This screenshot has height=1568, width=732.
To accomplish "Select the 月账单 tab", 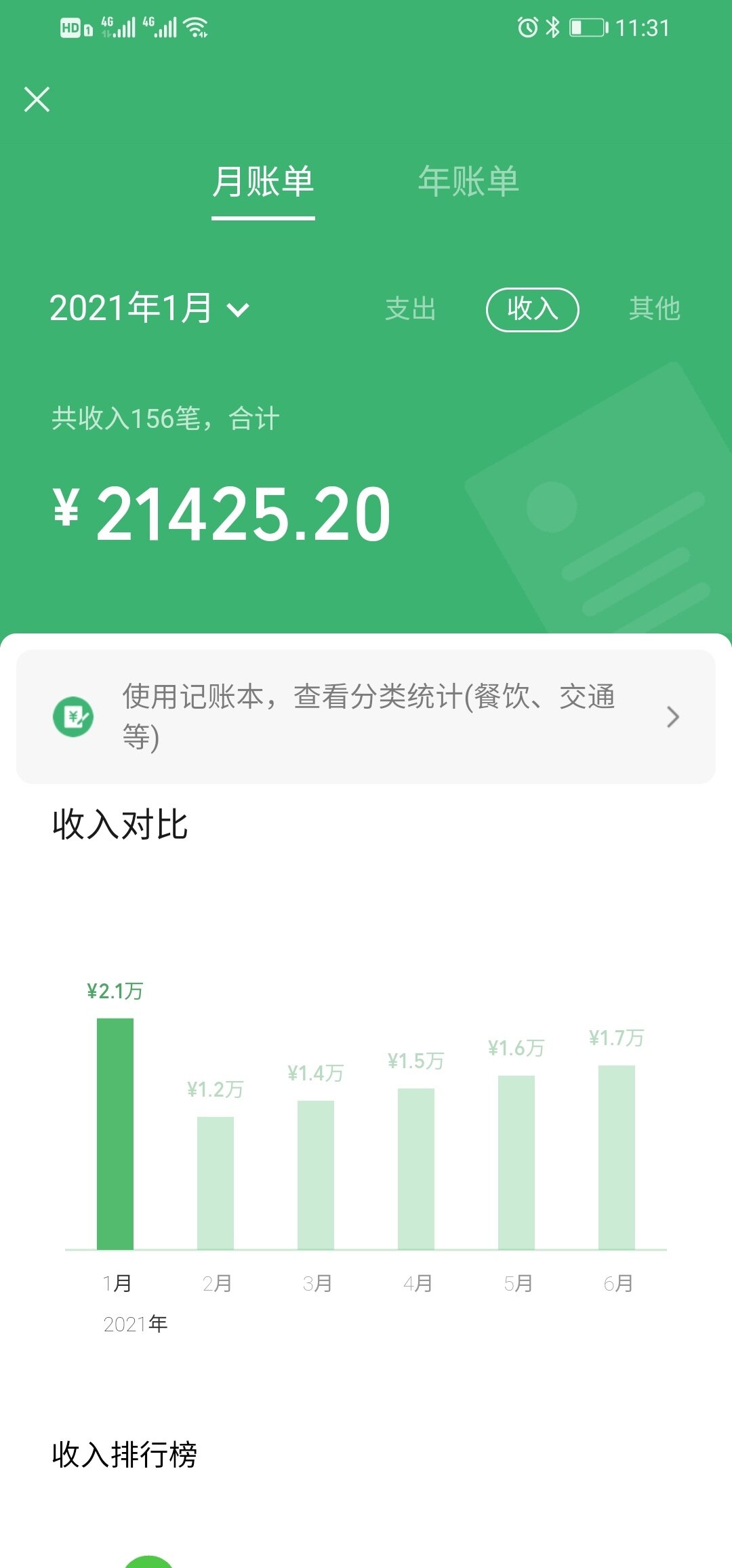I will [x=263, y=182].
